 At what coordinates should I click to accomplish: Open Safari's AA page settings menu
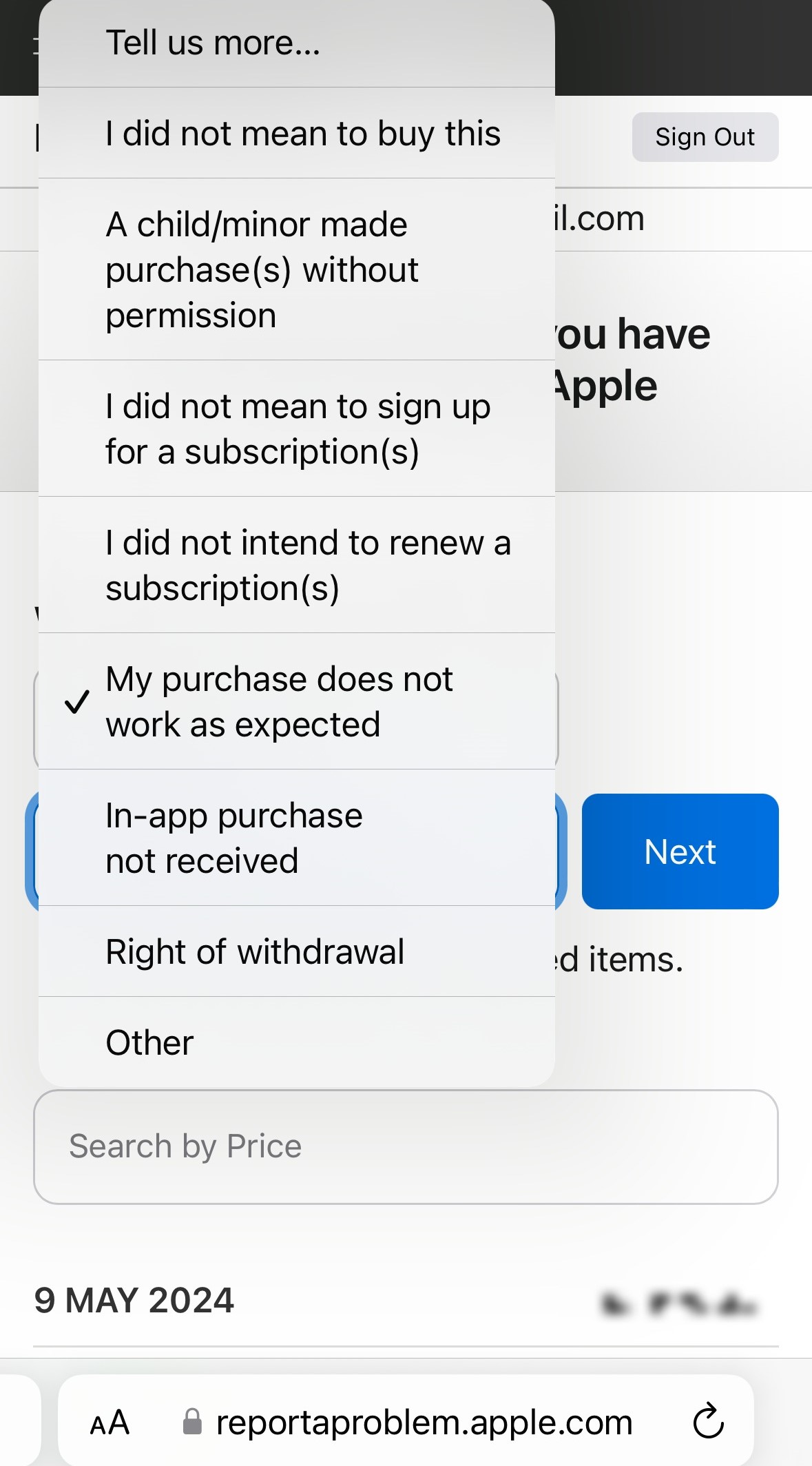[x=110, y=1422]
